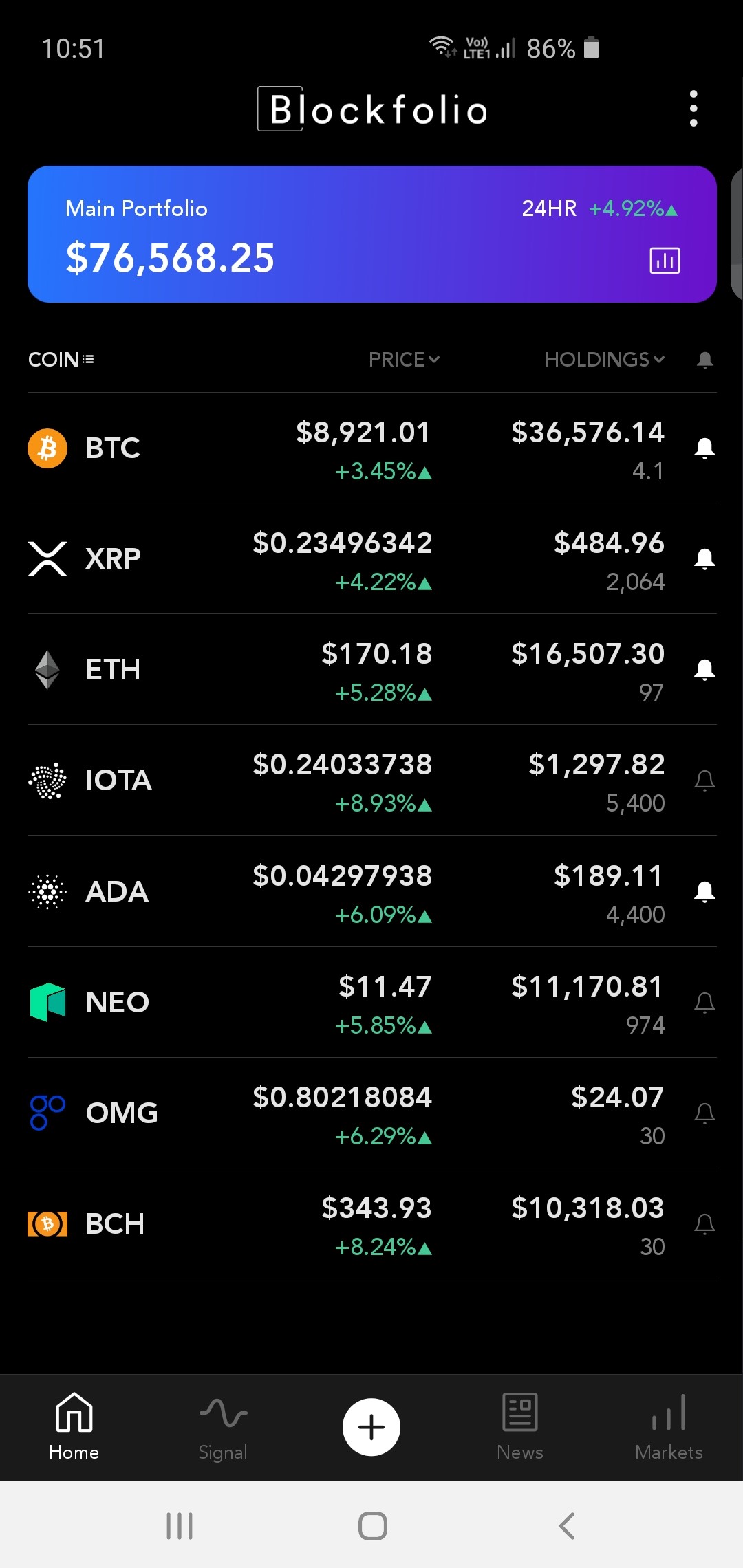Go to the Home tab
The height and width of the screenshot is (1568, 743).
[74, 1428]
